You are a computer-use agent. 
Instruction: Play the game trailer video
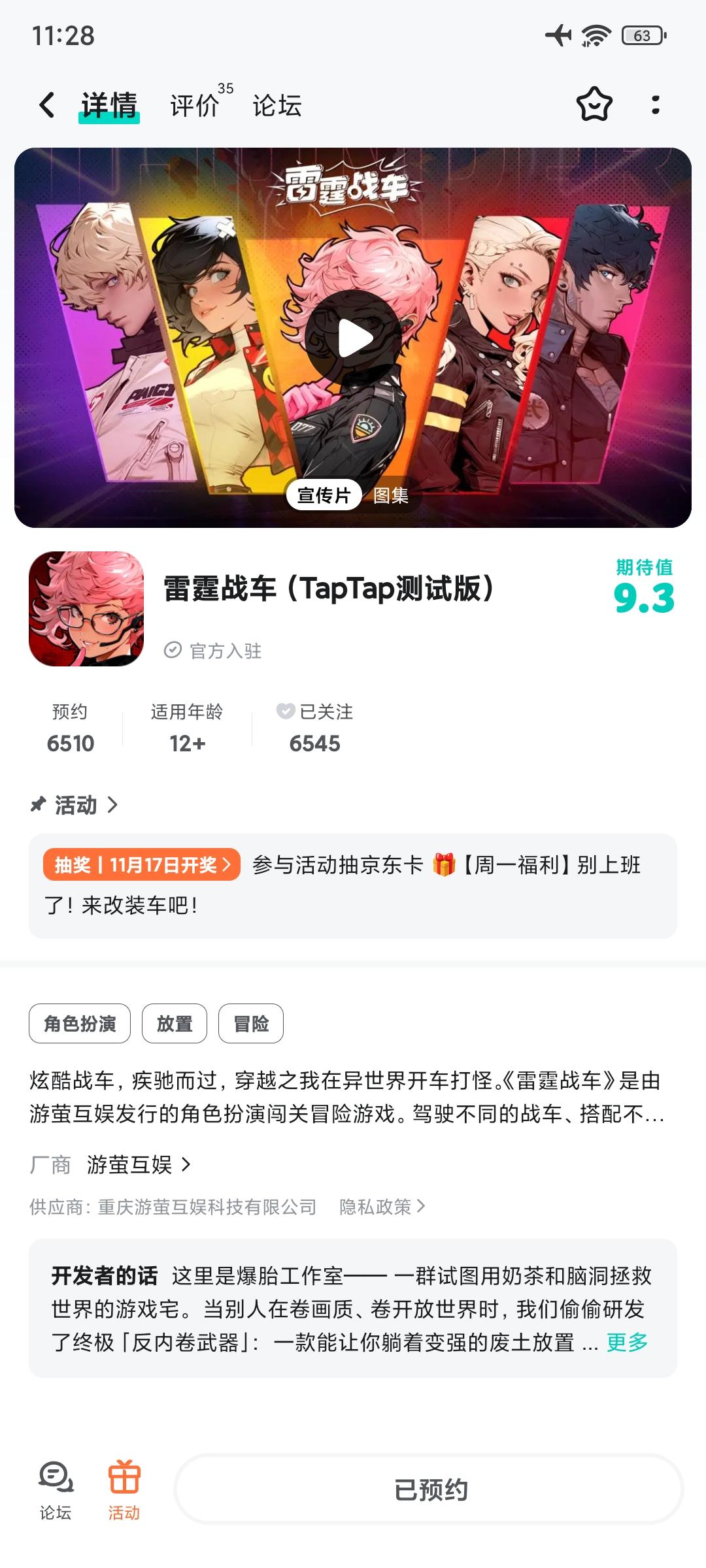[x=353, y=336]
